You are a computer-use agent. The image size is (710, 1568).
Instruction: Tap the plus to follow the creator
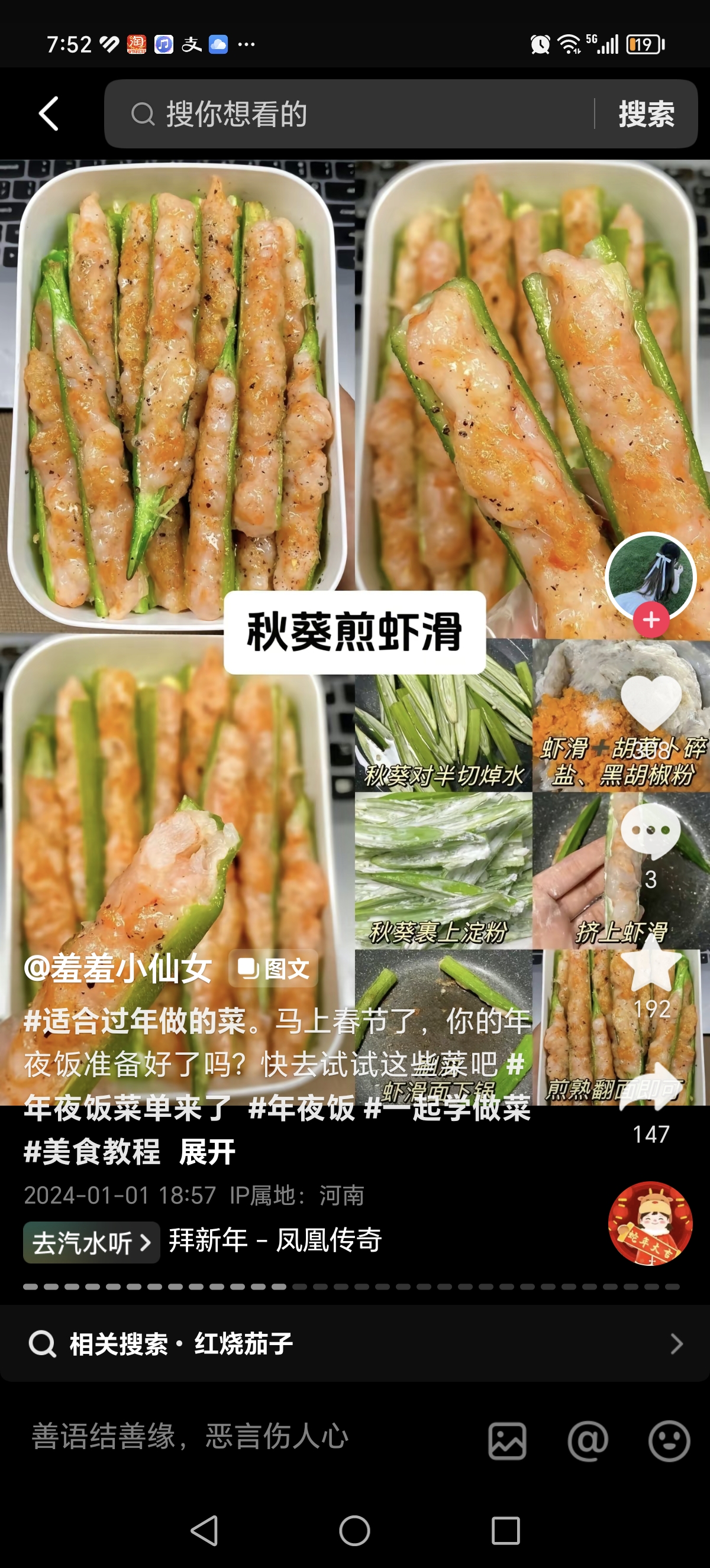(651, 620)
